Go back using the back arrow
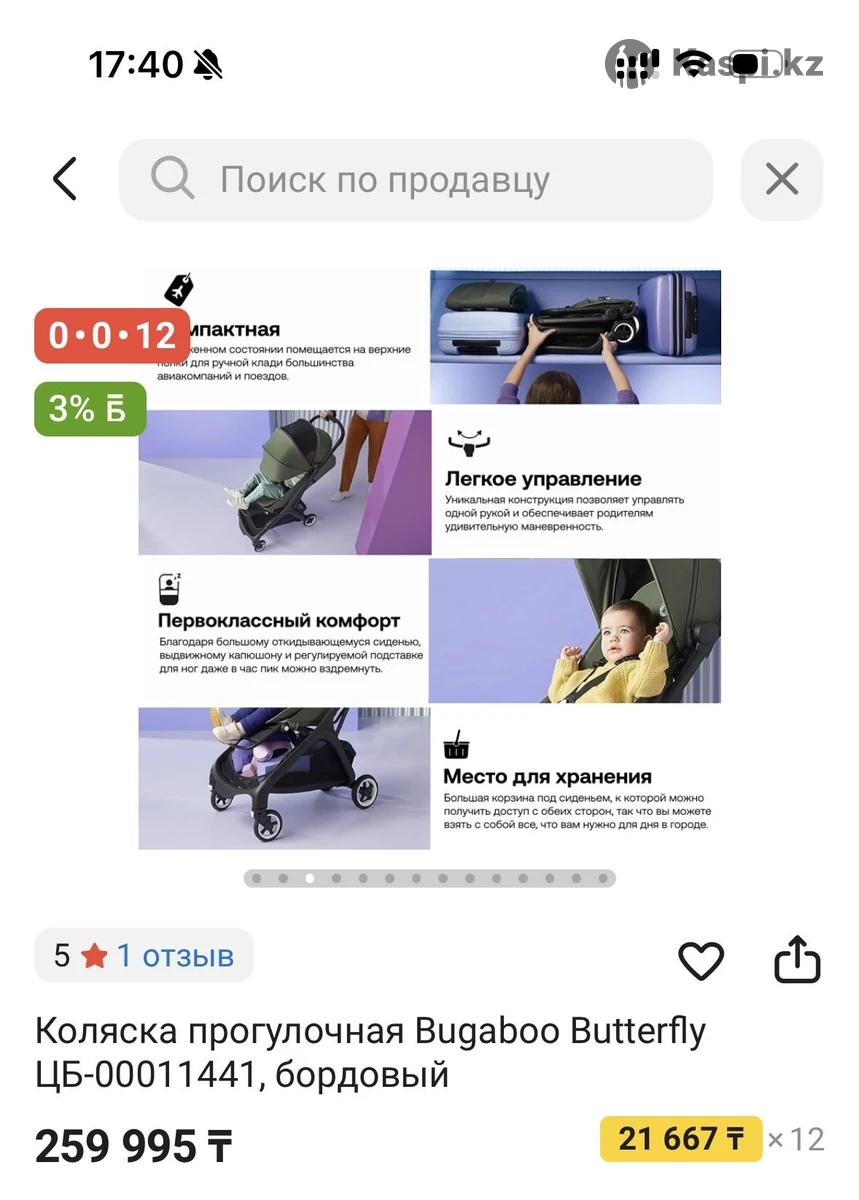This screenshot has width=859, height=1200. pyautogui.click(x=65, y=180)
